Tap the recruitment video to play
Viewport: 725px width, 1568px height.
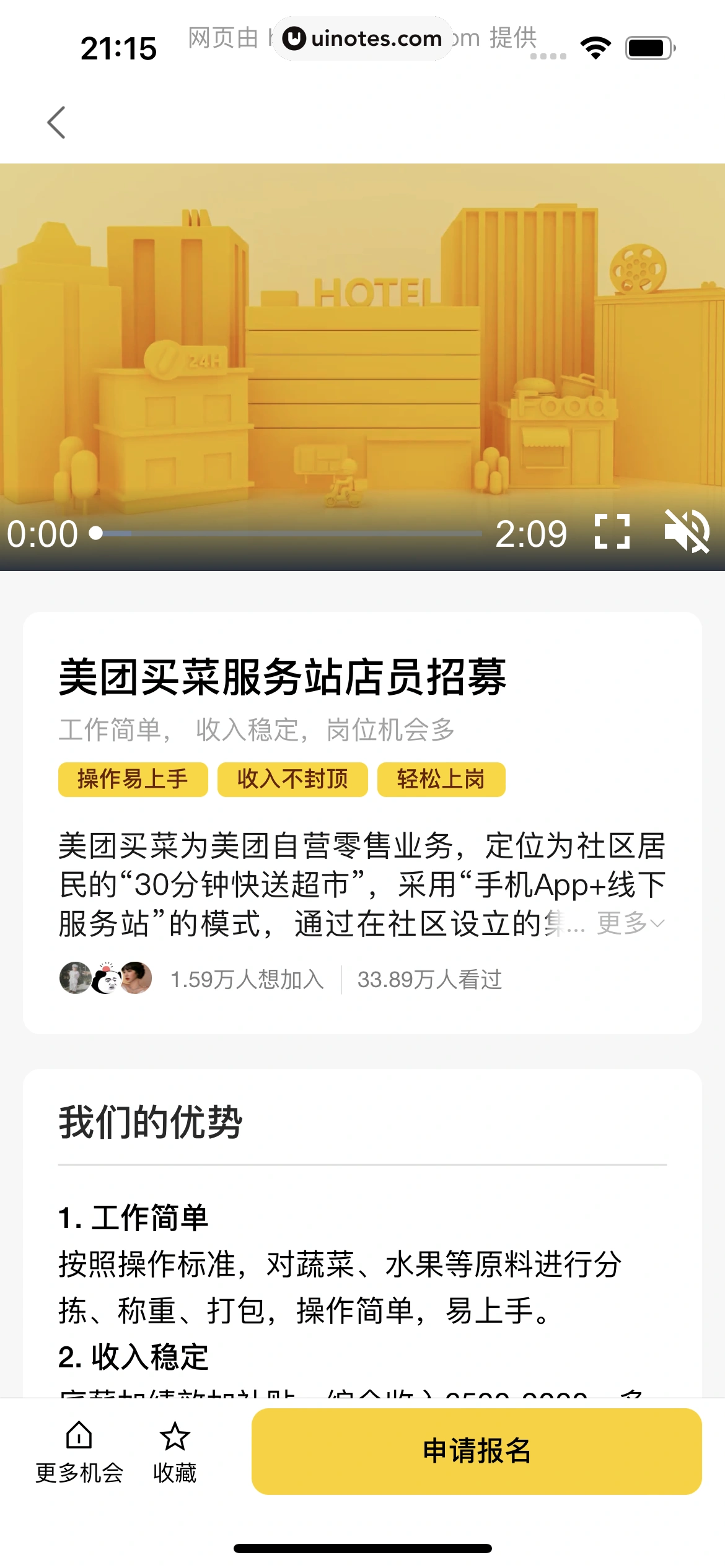point(362,347)
